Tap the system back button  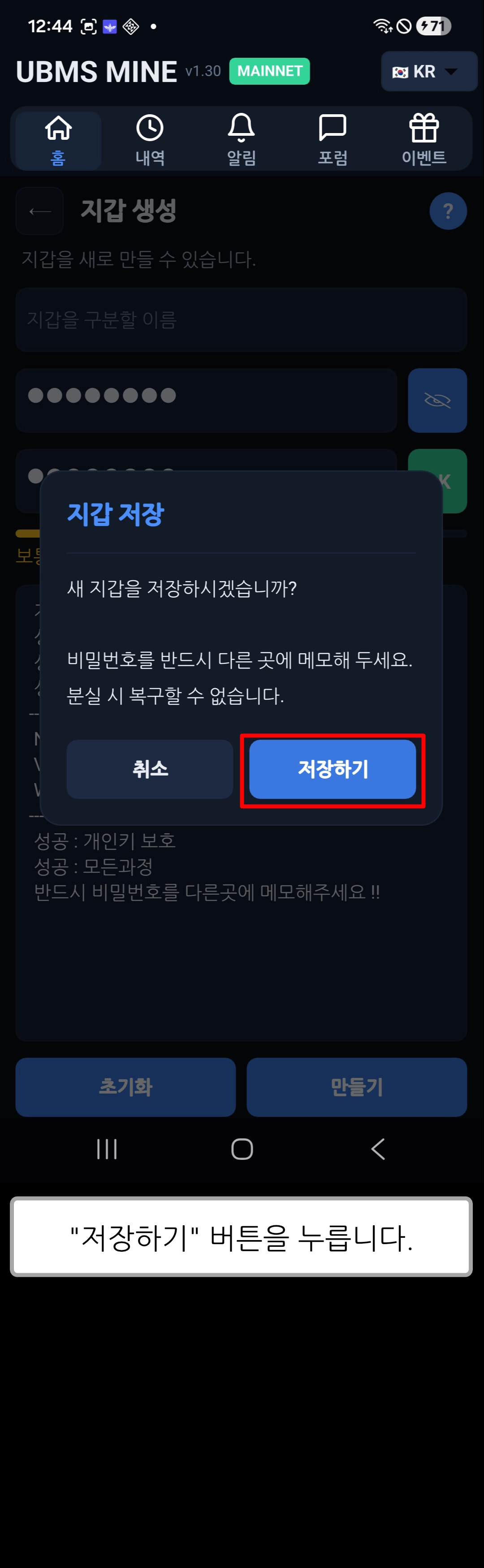click(x=378, y=1149)
